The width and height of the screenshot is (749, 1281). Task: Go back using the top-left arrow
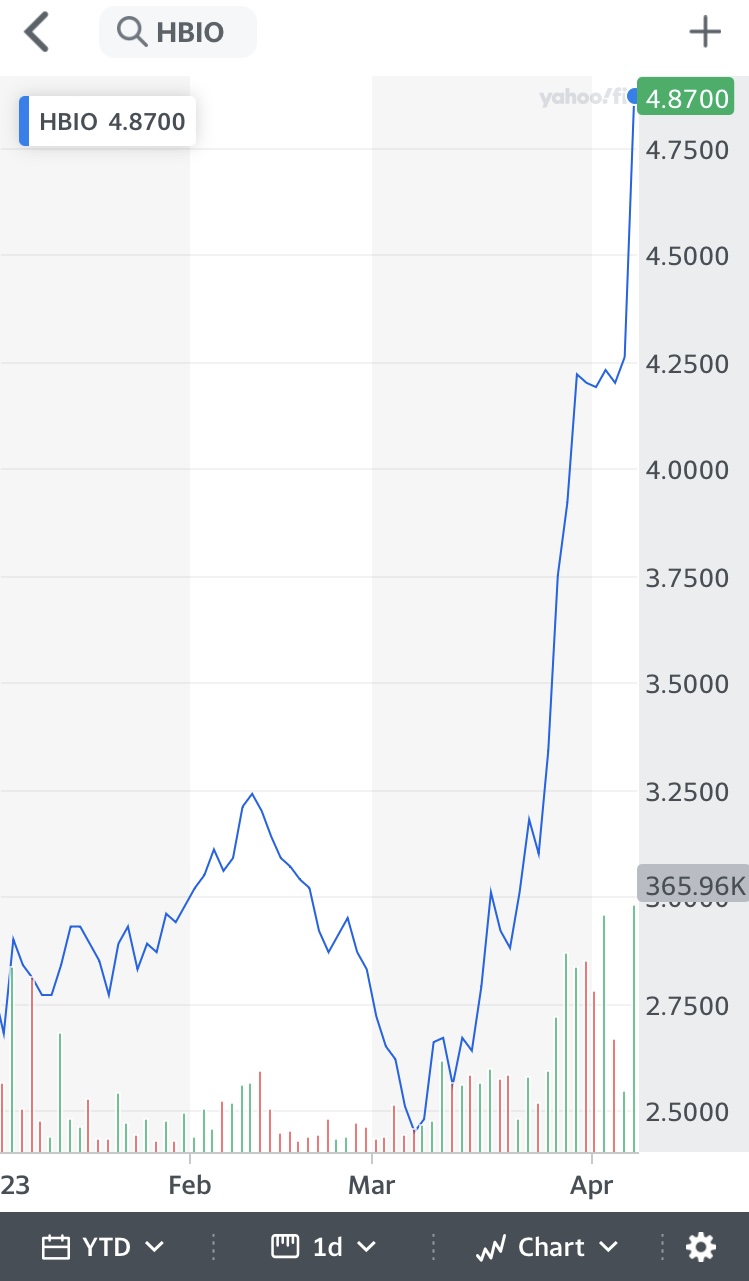pos(37,32)
